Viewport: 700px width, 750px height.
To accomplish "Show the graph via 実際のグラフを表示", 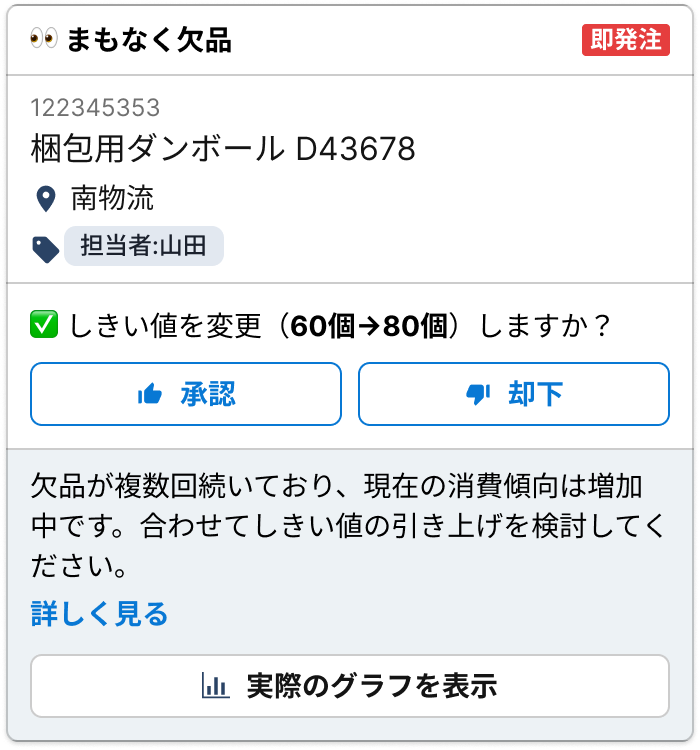I will tap(349, 686).
